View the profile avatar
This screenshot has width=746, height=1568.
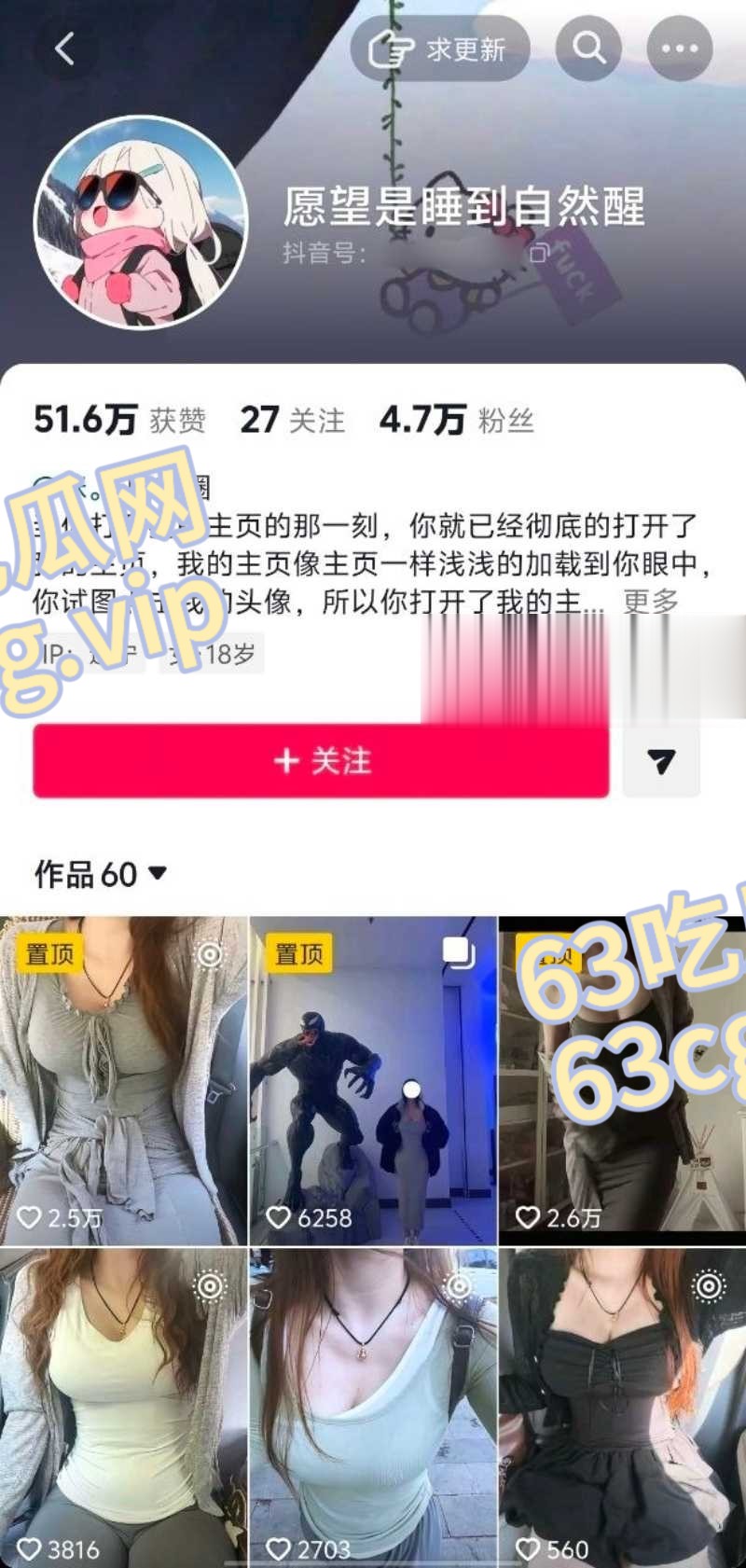141,223
